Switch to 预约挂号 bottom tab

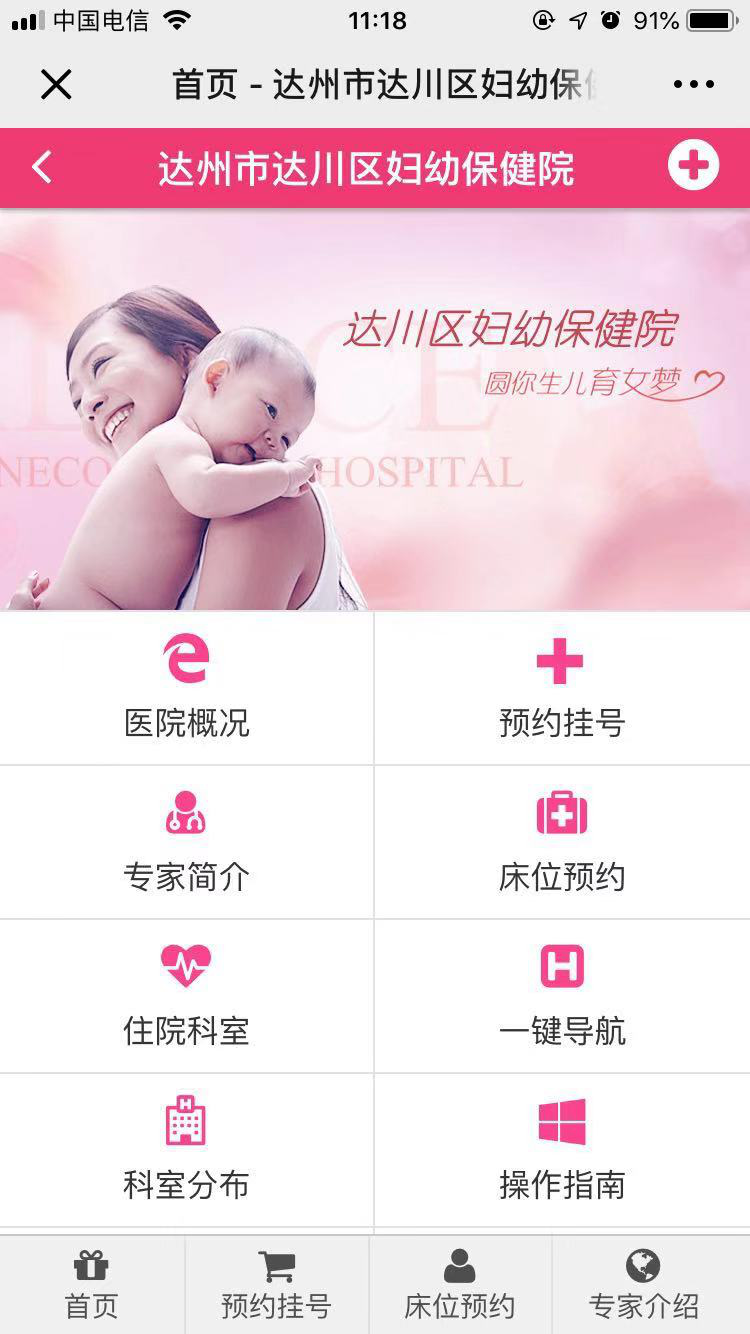[x=276, y=1285]
